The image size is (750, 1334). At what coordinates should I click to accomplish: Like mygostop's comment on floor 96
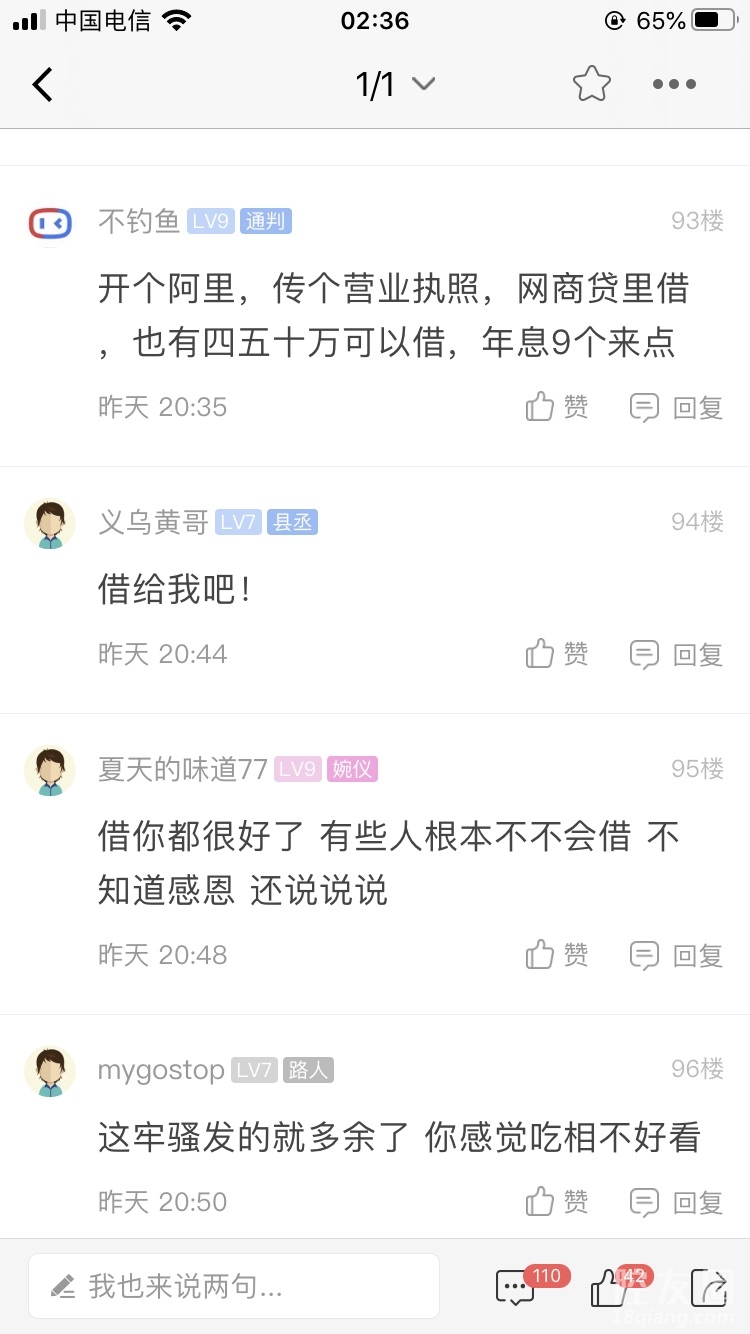tap(557, 1201)
